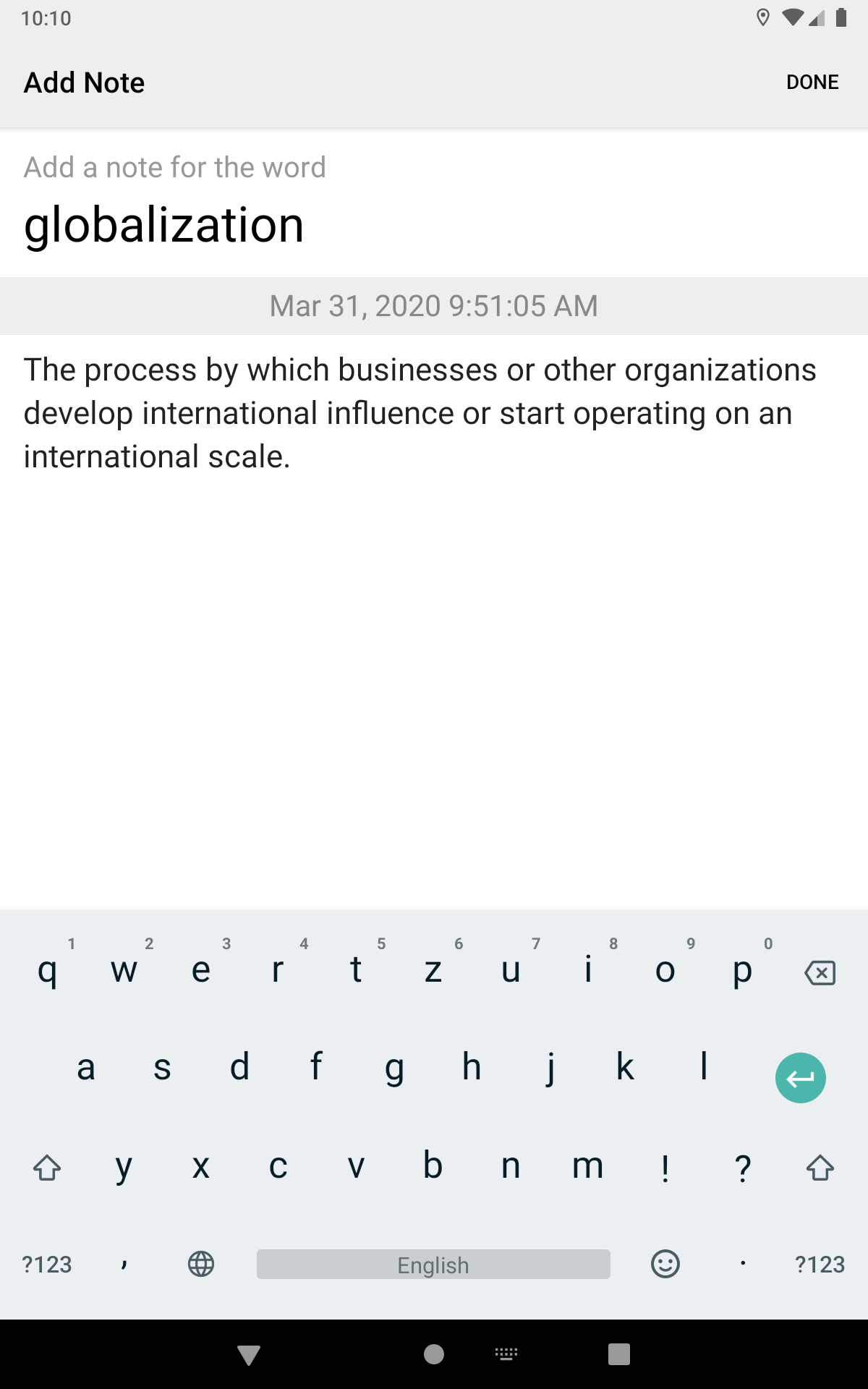
Task: Tap the emoji key on the keyboard
Action: tap(665, 1264)
